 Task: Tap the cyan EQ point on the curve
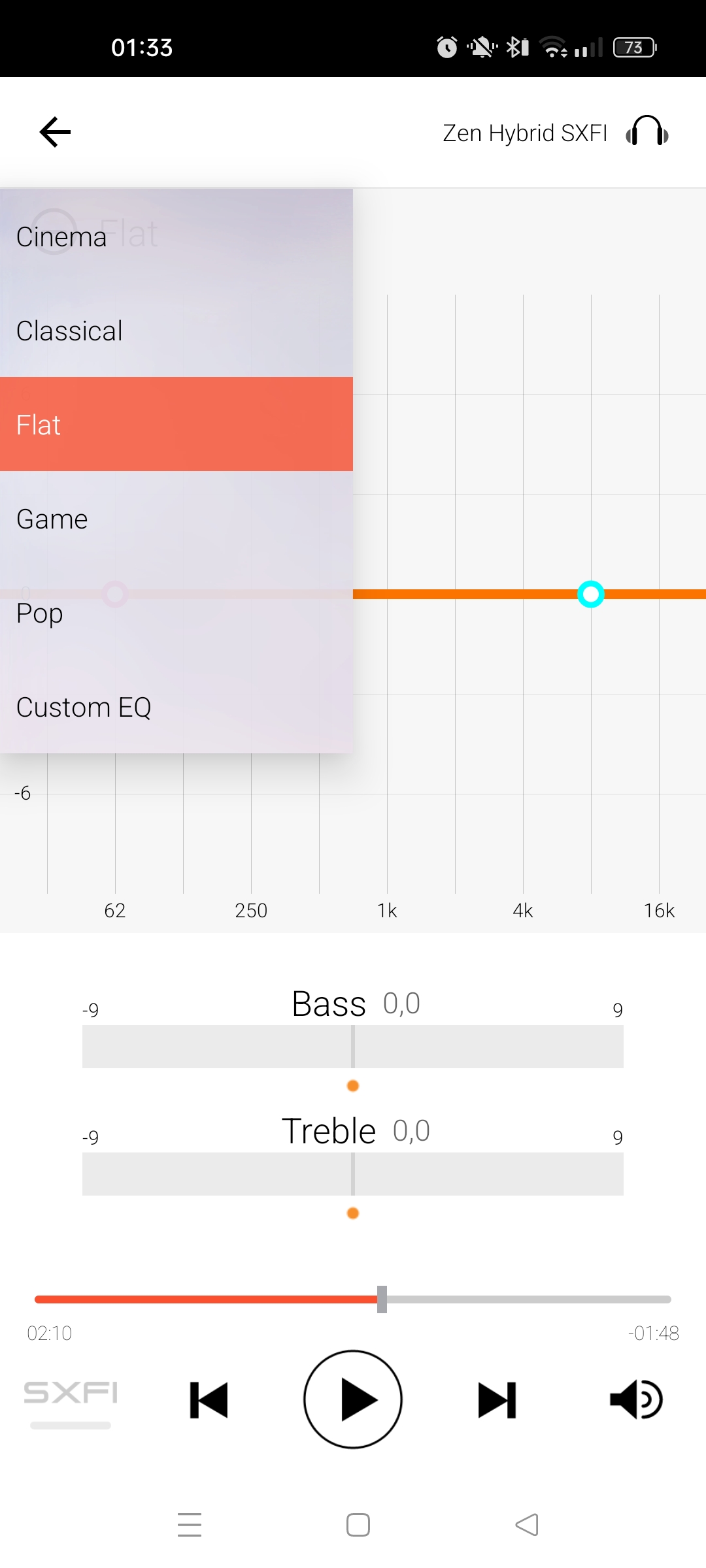[x=591, y=594]
